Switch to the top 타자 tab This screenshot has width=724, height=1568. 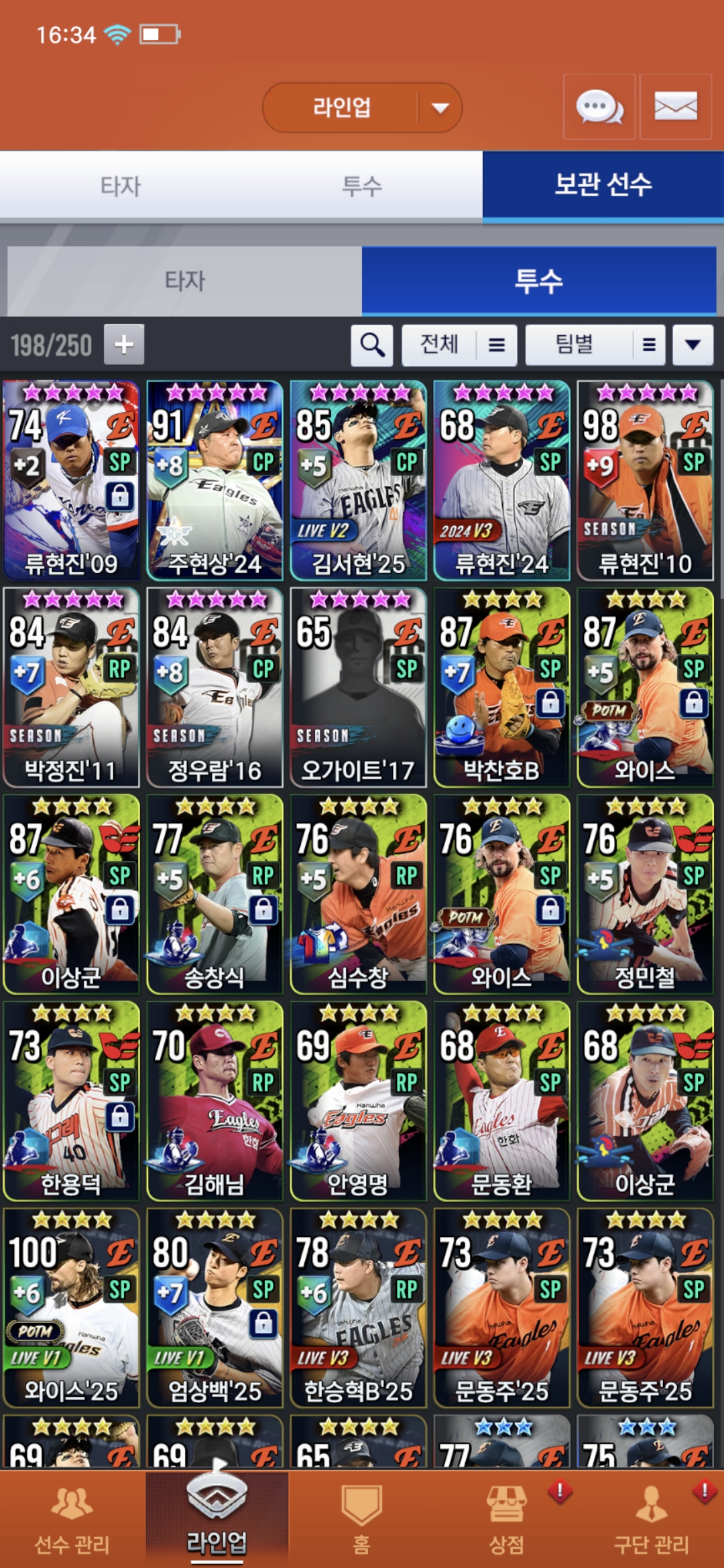click(x=121, y=186)
